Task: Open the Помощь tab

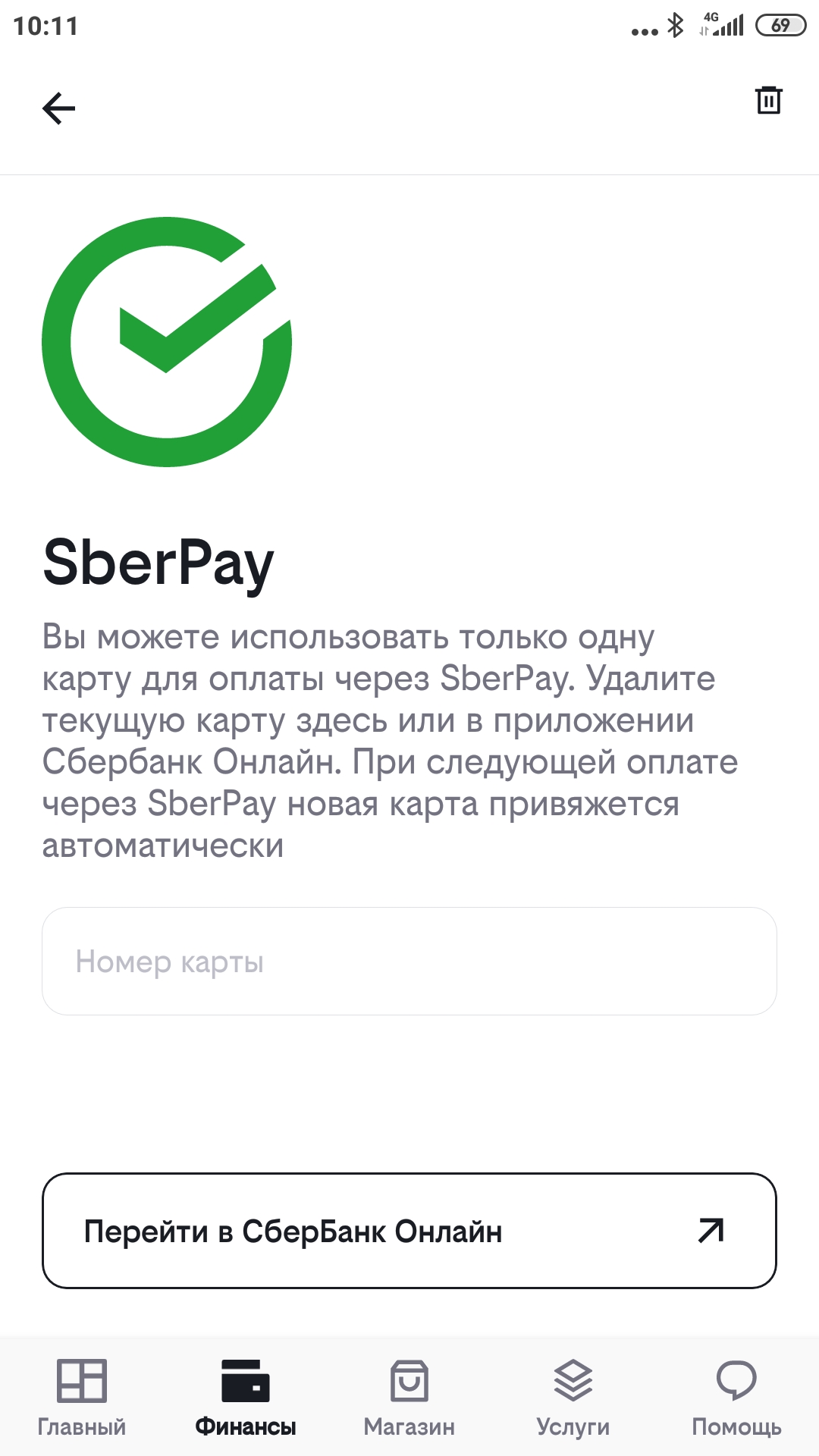Action: [736, 1398]
